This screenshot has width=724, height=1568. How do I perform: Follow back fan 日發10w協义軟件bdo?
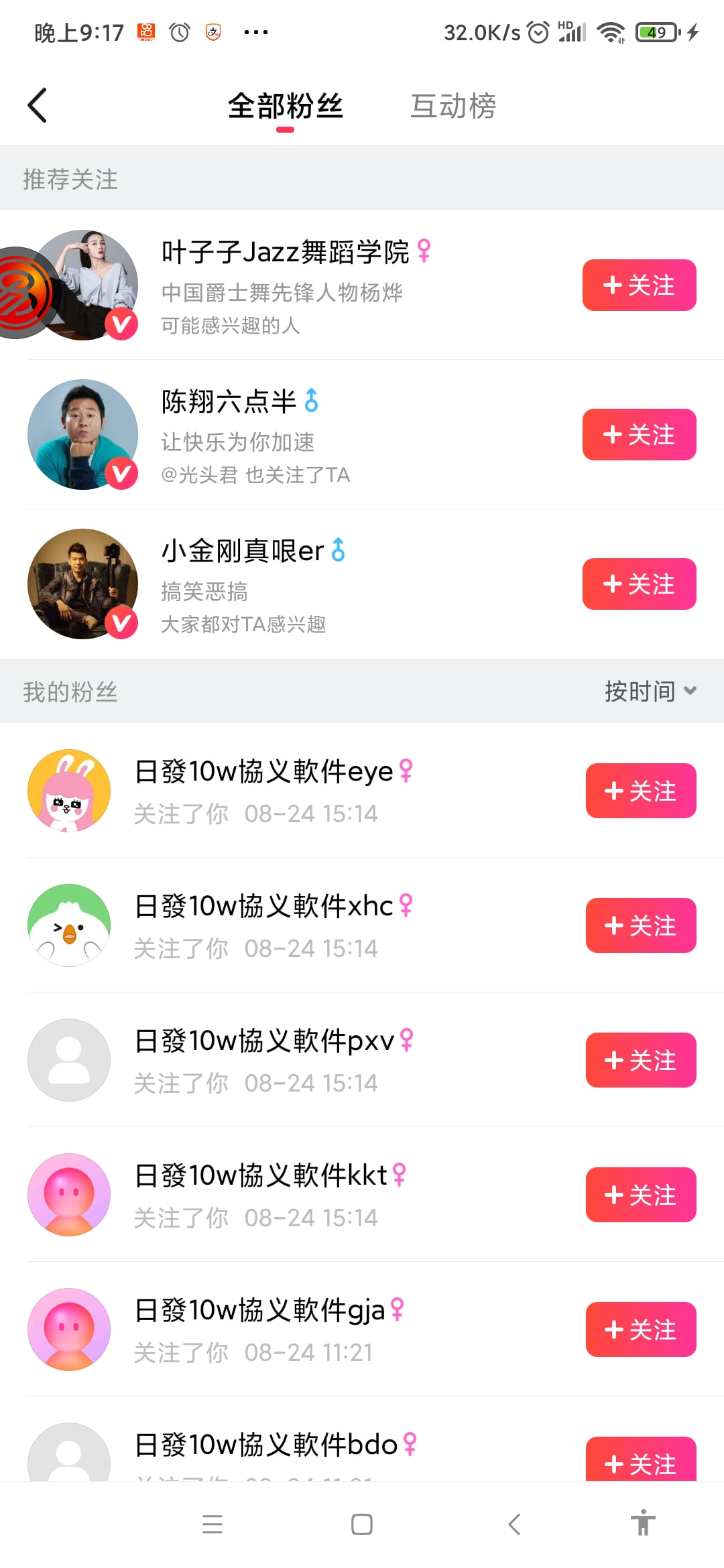click(x=641, y=1461)
